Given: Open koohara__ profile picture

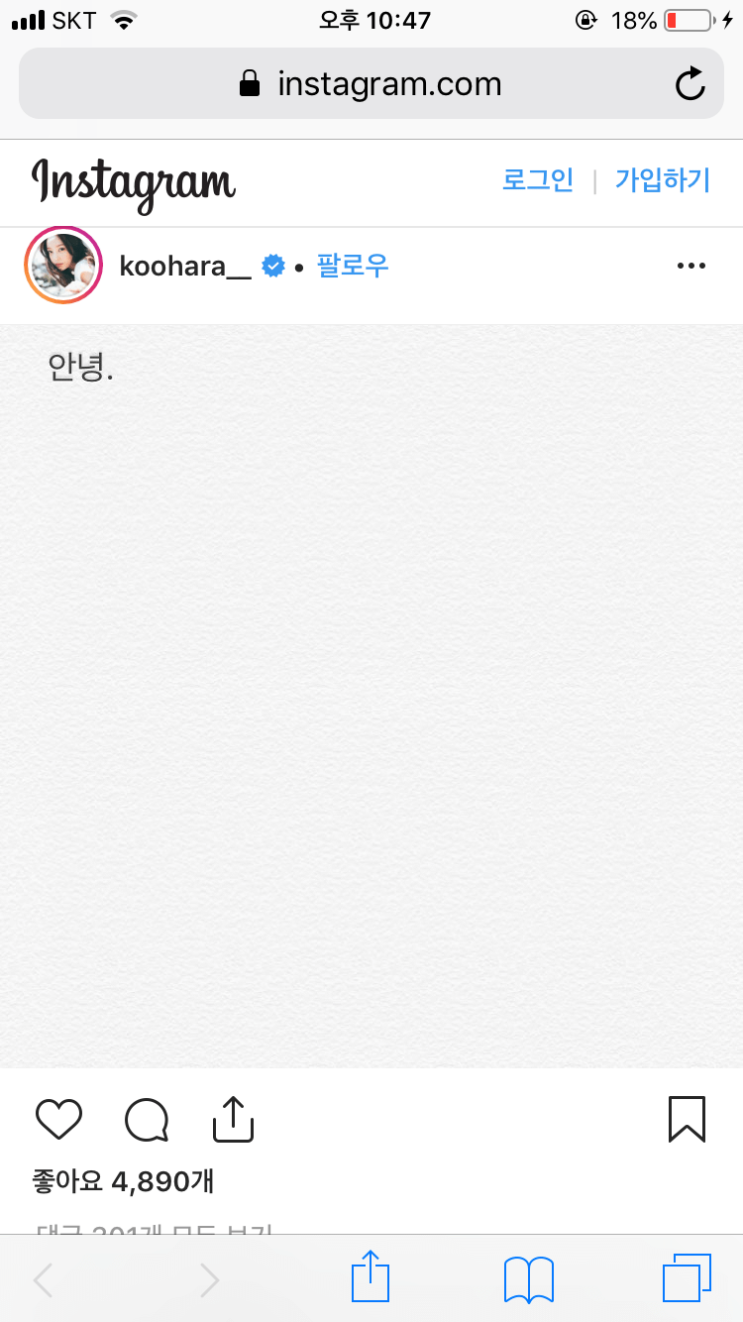Looking at the screenshot, I should (64, 266).
